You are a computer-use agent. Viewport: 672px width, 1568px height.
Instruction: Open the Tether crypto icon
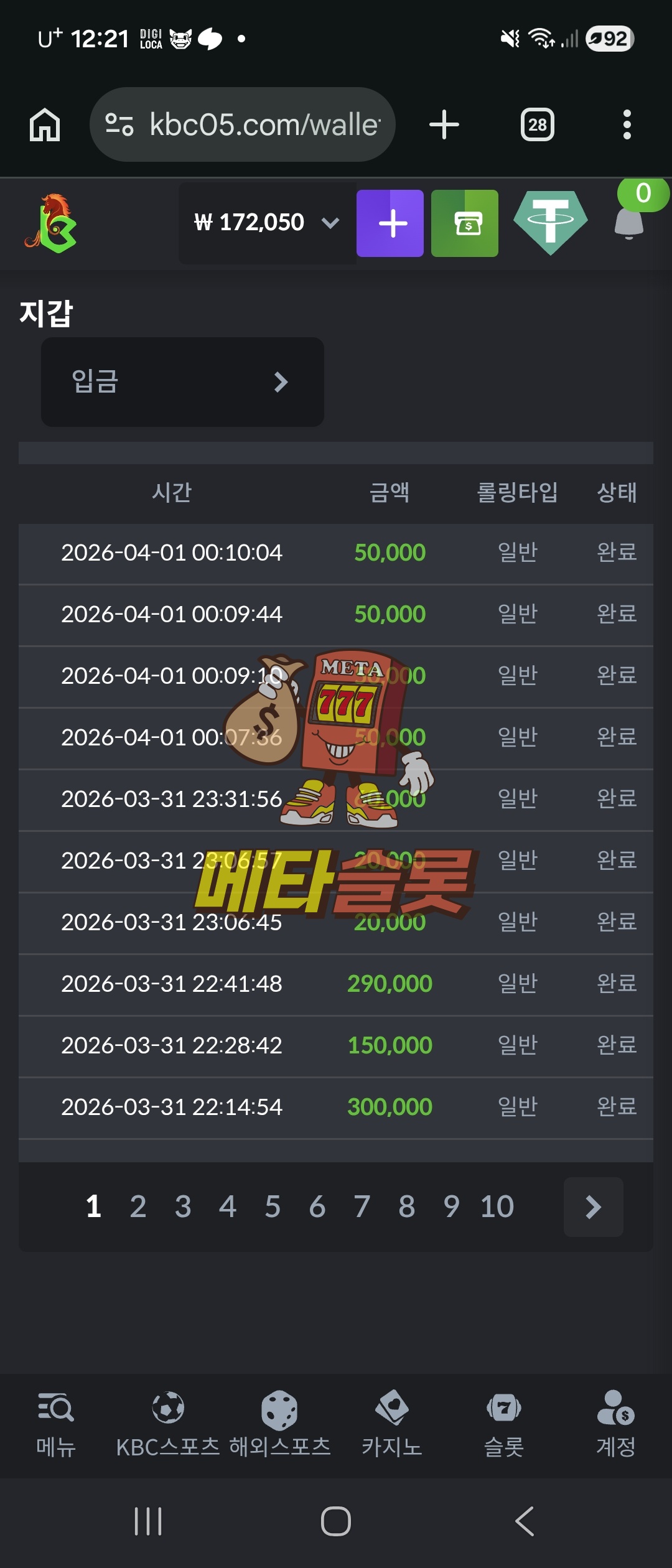551,222
